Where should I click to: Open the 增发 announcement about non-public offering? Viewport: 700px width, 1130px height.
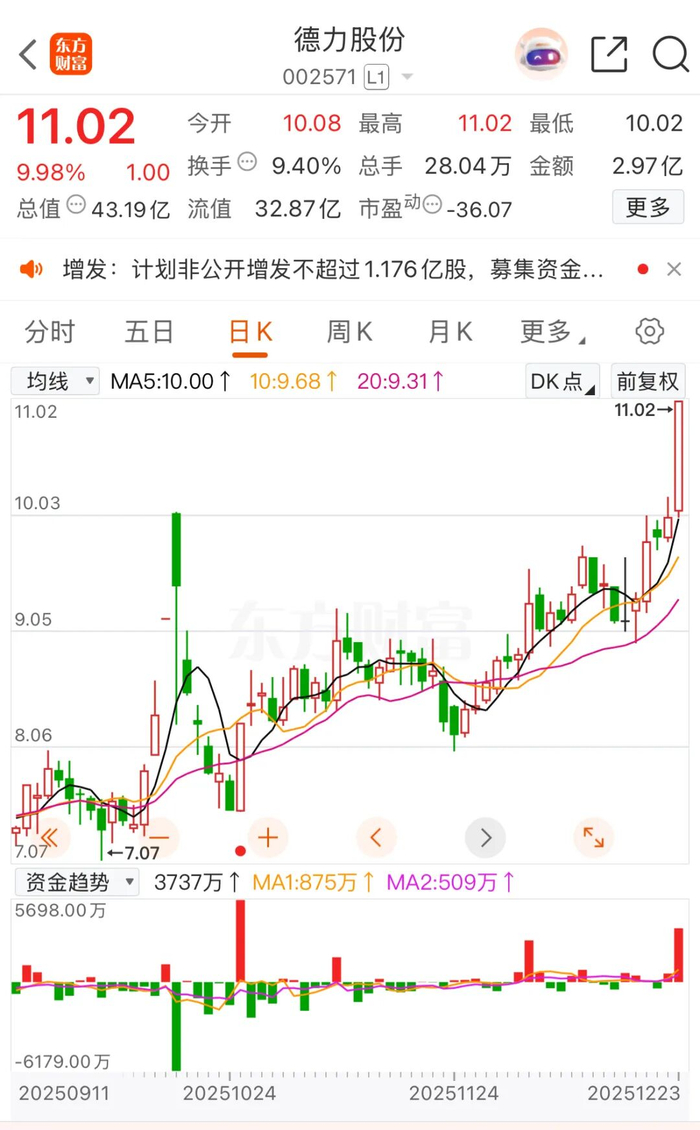pos(330,269)
